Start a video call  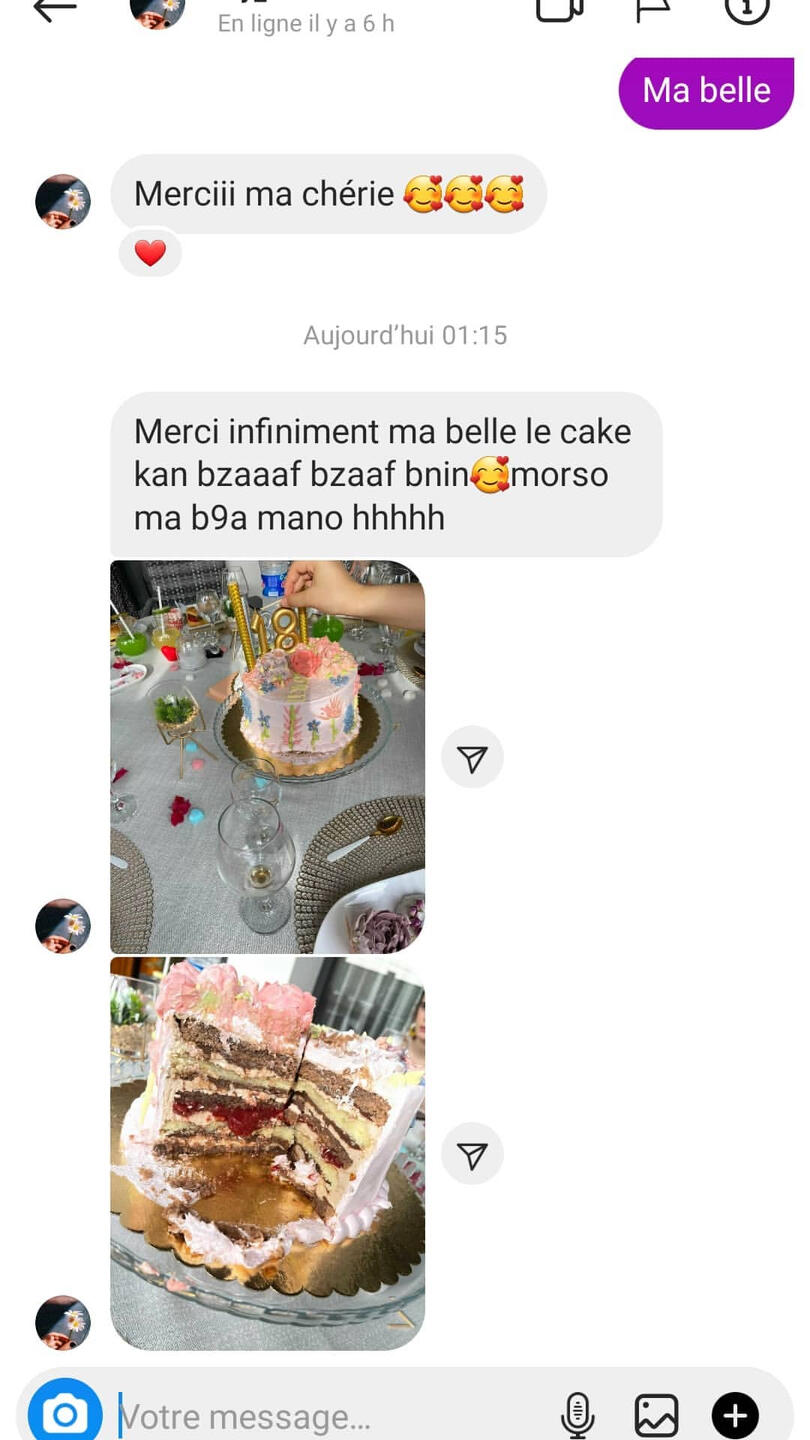click(559, 10)
